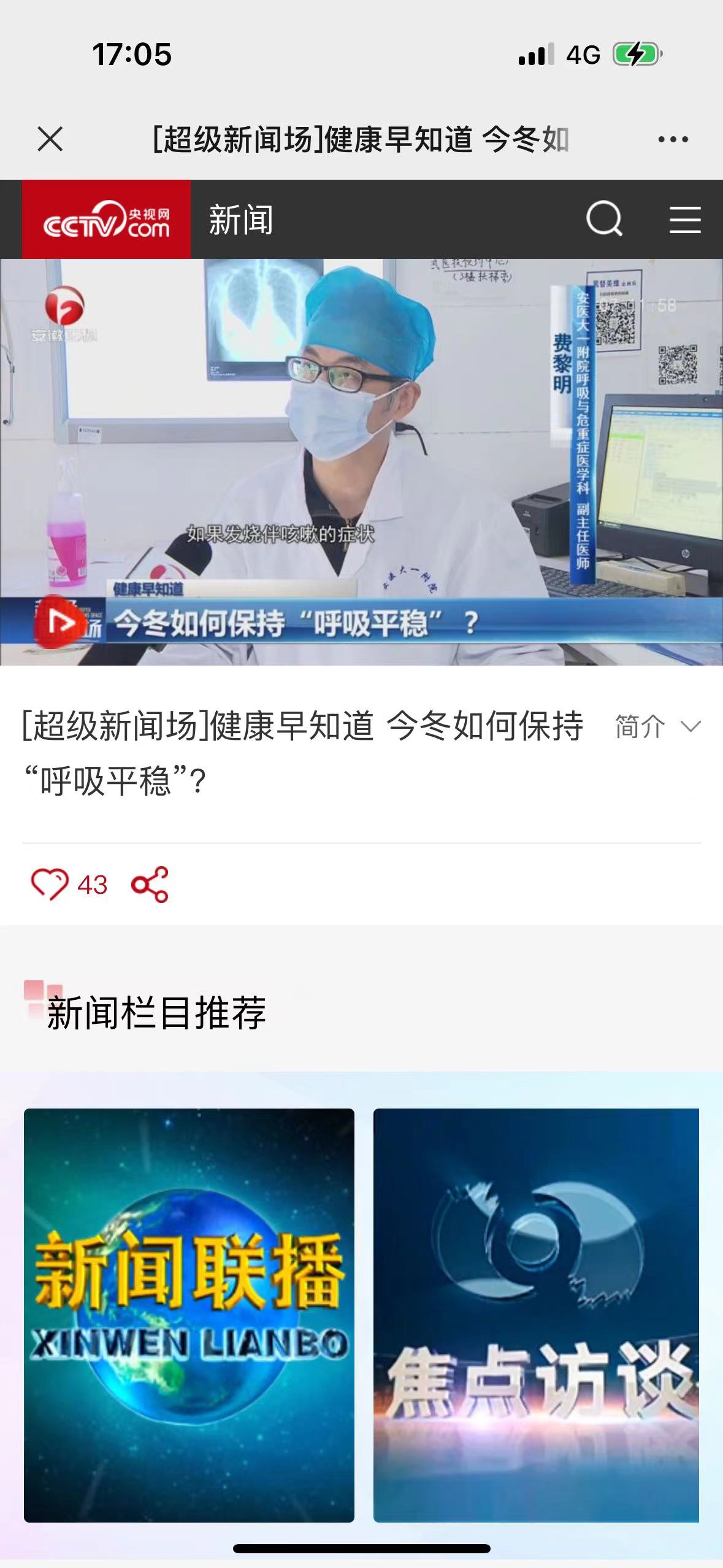
Task: Like this video with the heart
Action: (x=49, y=884)
